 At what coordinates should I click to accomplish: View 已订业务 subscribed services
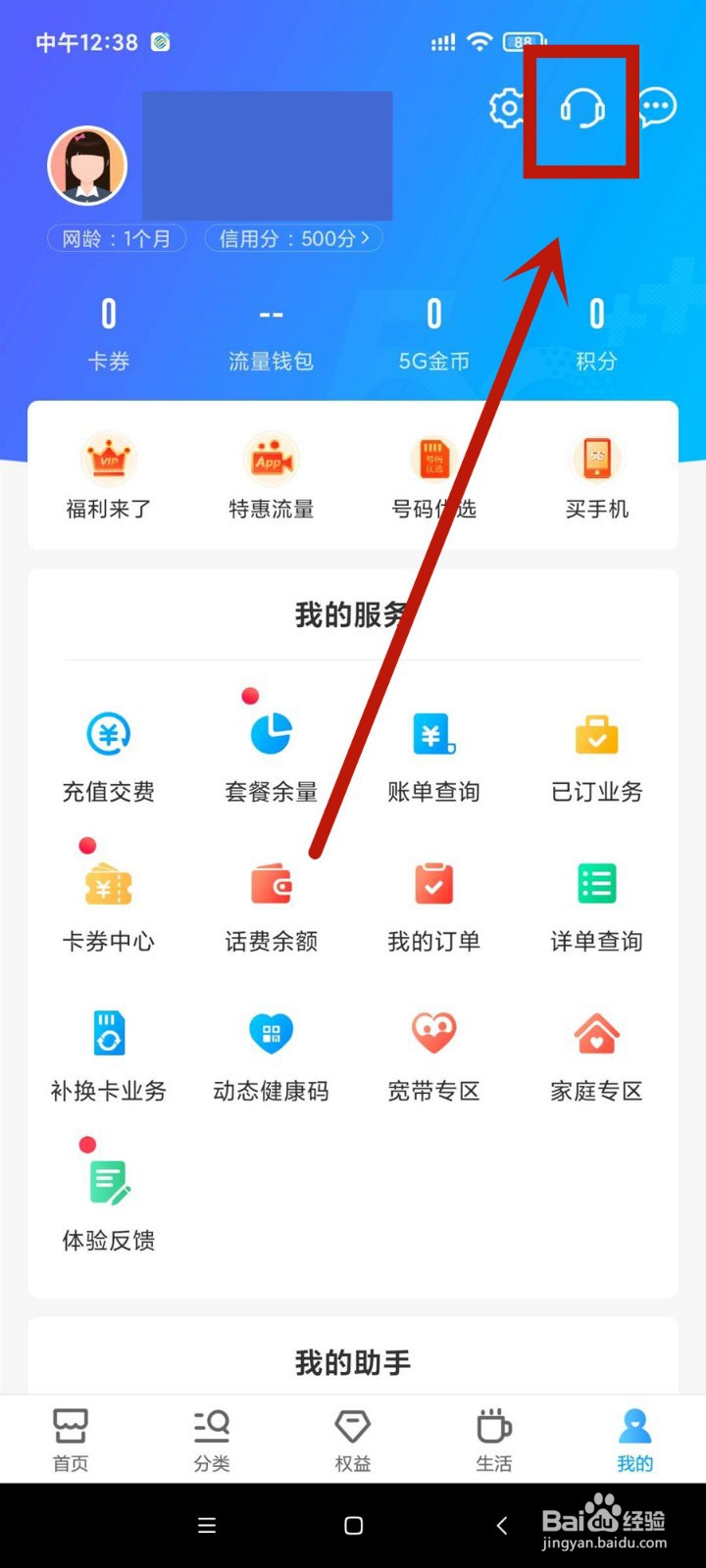[595, 750]
